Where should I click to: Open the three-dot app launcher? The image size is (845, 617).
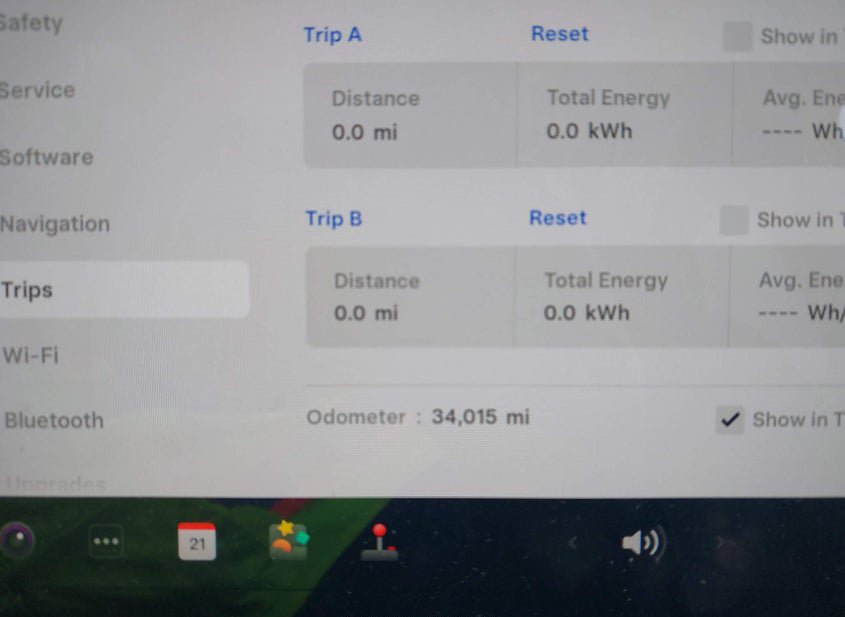(106, 542)
